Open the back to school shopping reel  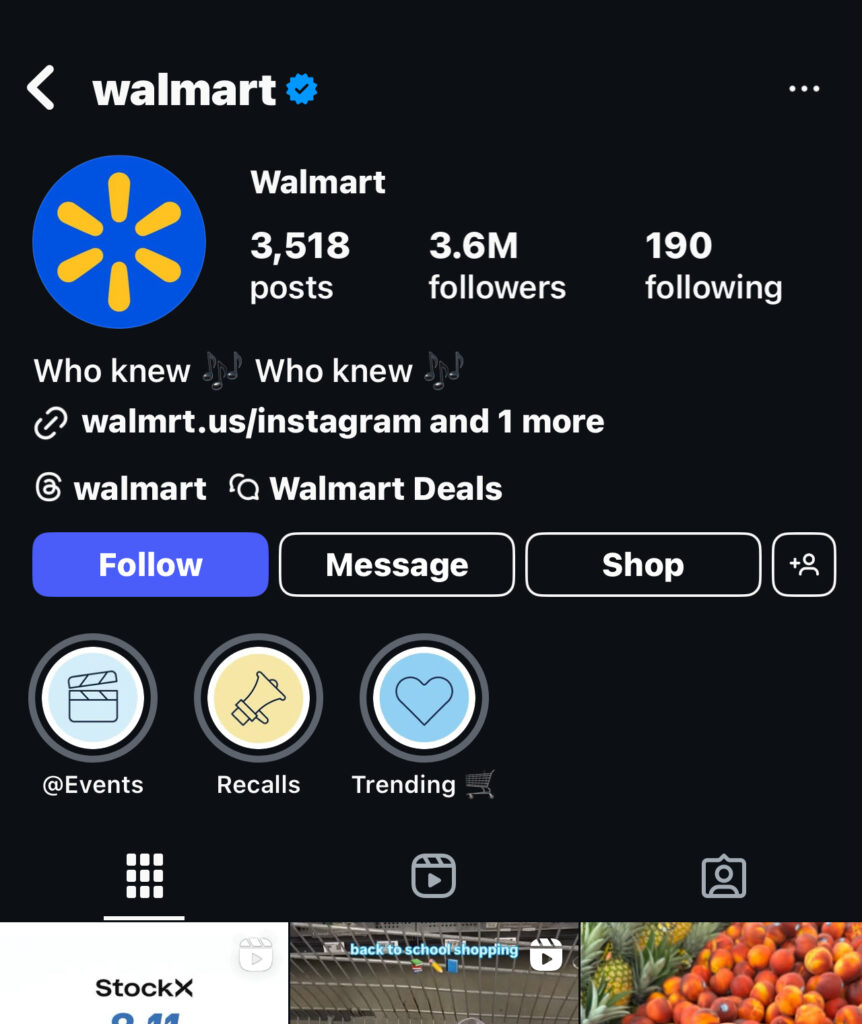(433, 975)
